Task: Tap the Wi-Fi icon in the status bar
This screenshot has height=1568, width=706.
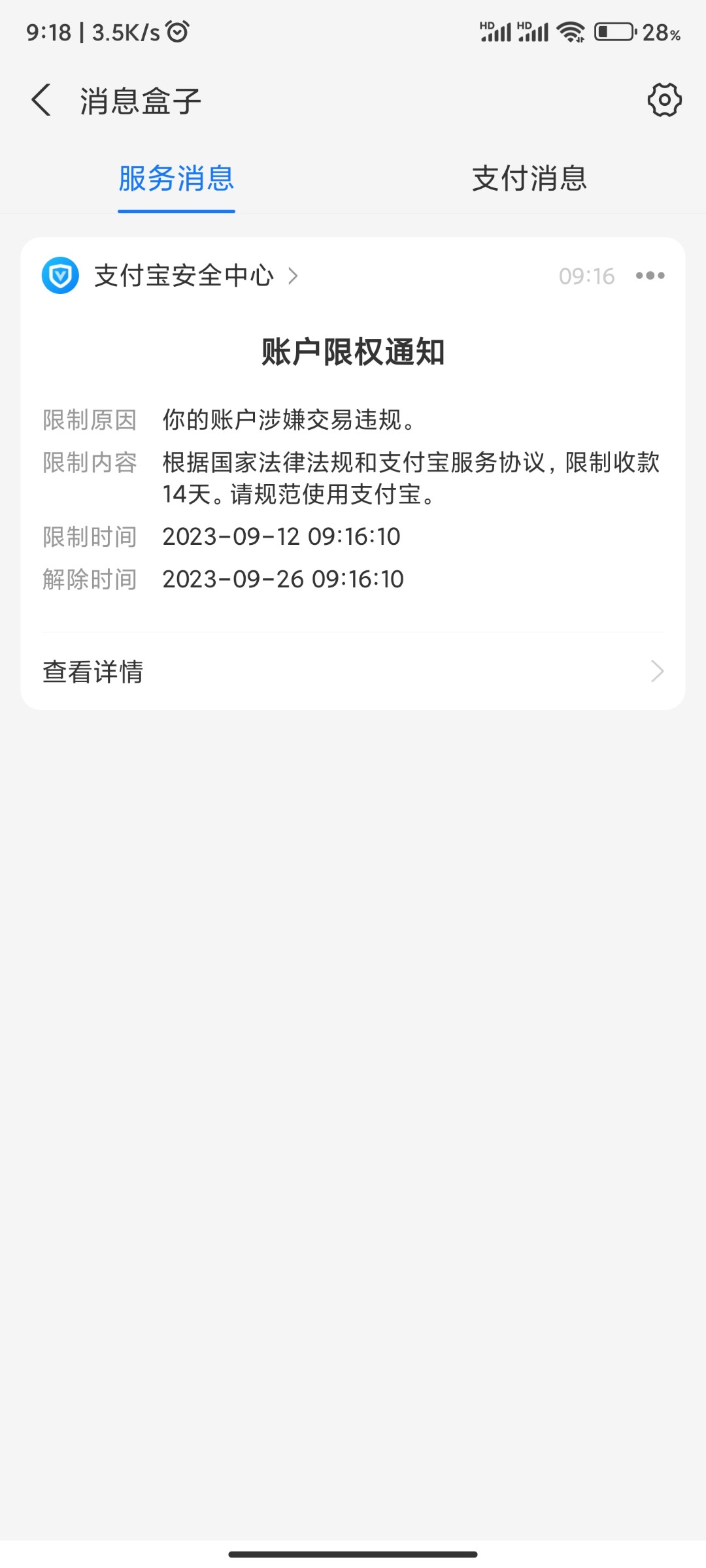Action: (x=571, y=31)
